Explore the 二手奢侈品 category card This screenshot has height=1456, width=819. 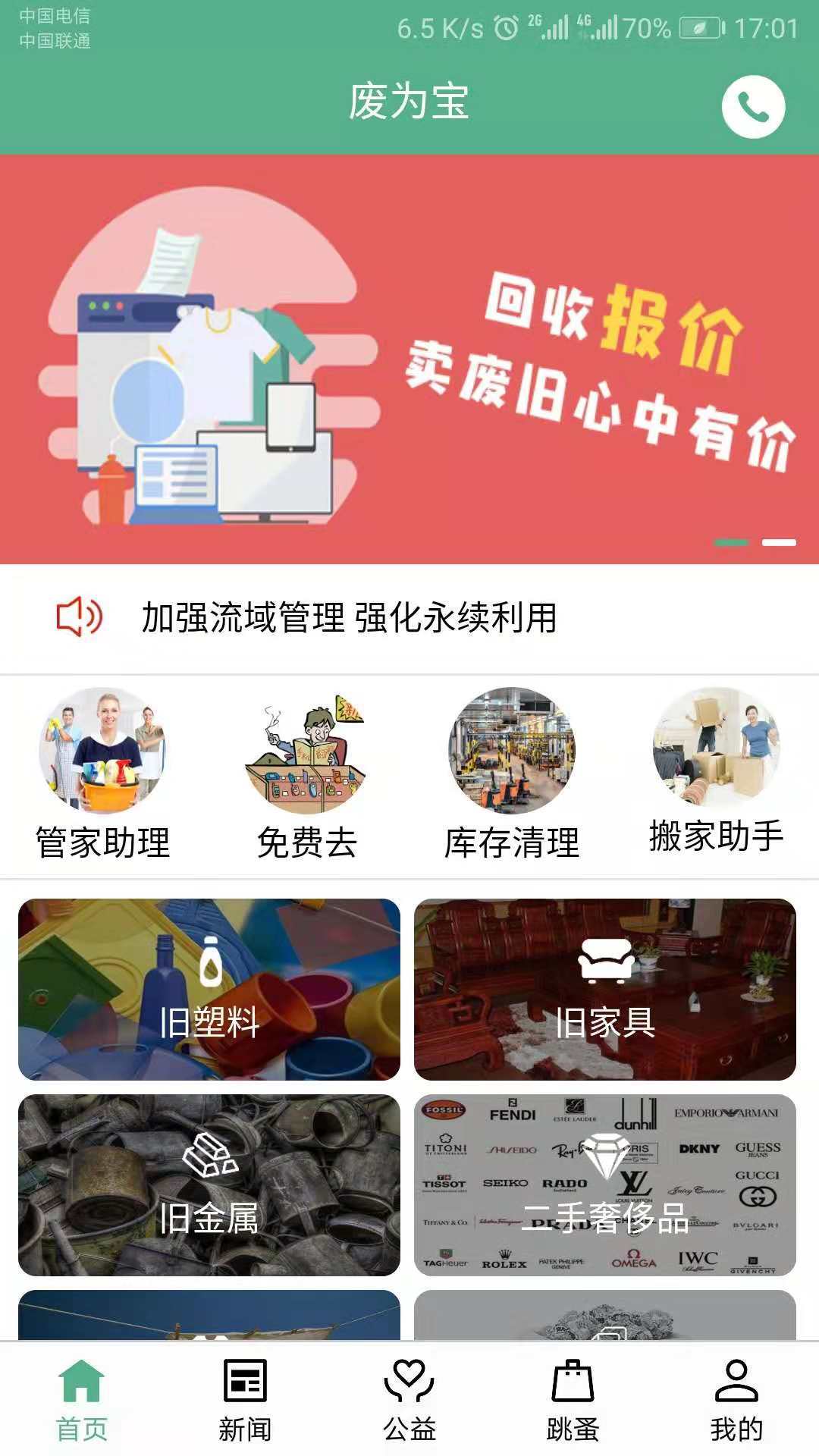[x=605, y=1185]
